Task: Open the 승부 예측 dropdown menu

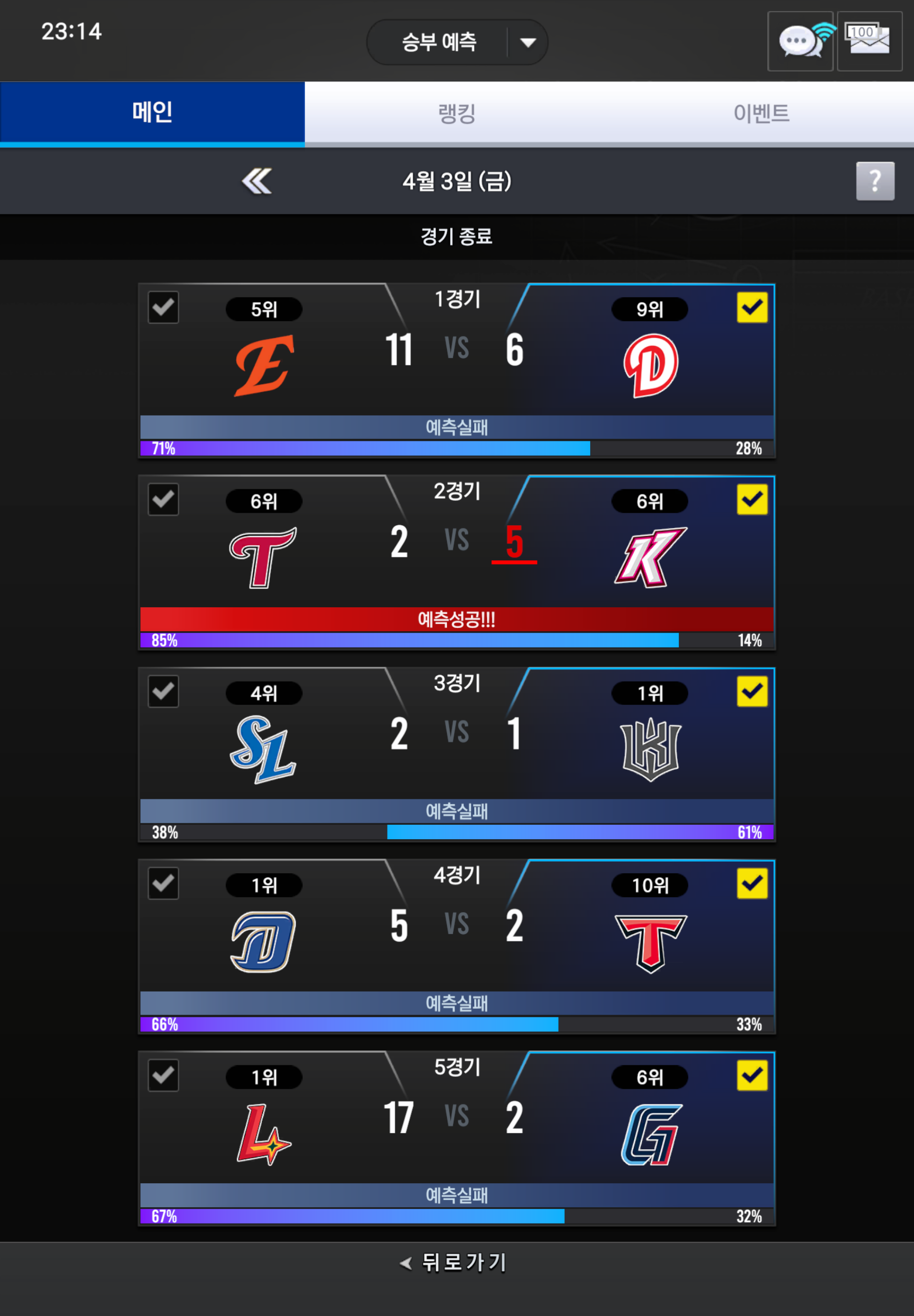Action: point(457,42)
